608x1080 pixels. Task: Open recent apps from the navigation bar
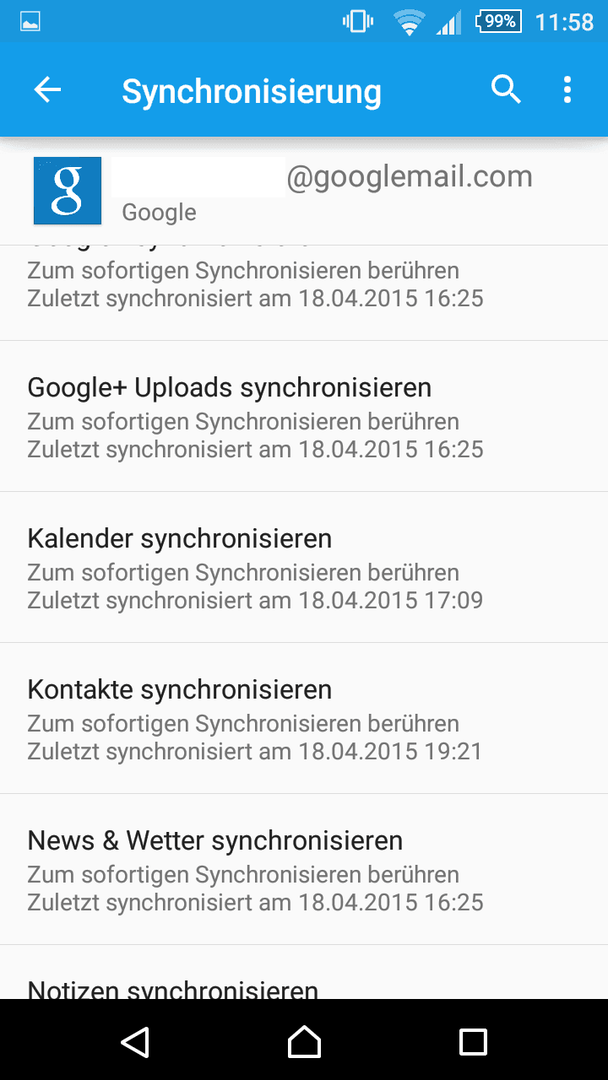point(473,1041)
